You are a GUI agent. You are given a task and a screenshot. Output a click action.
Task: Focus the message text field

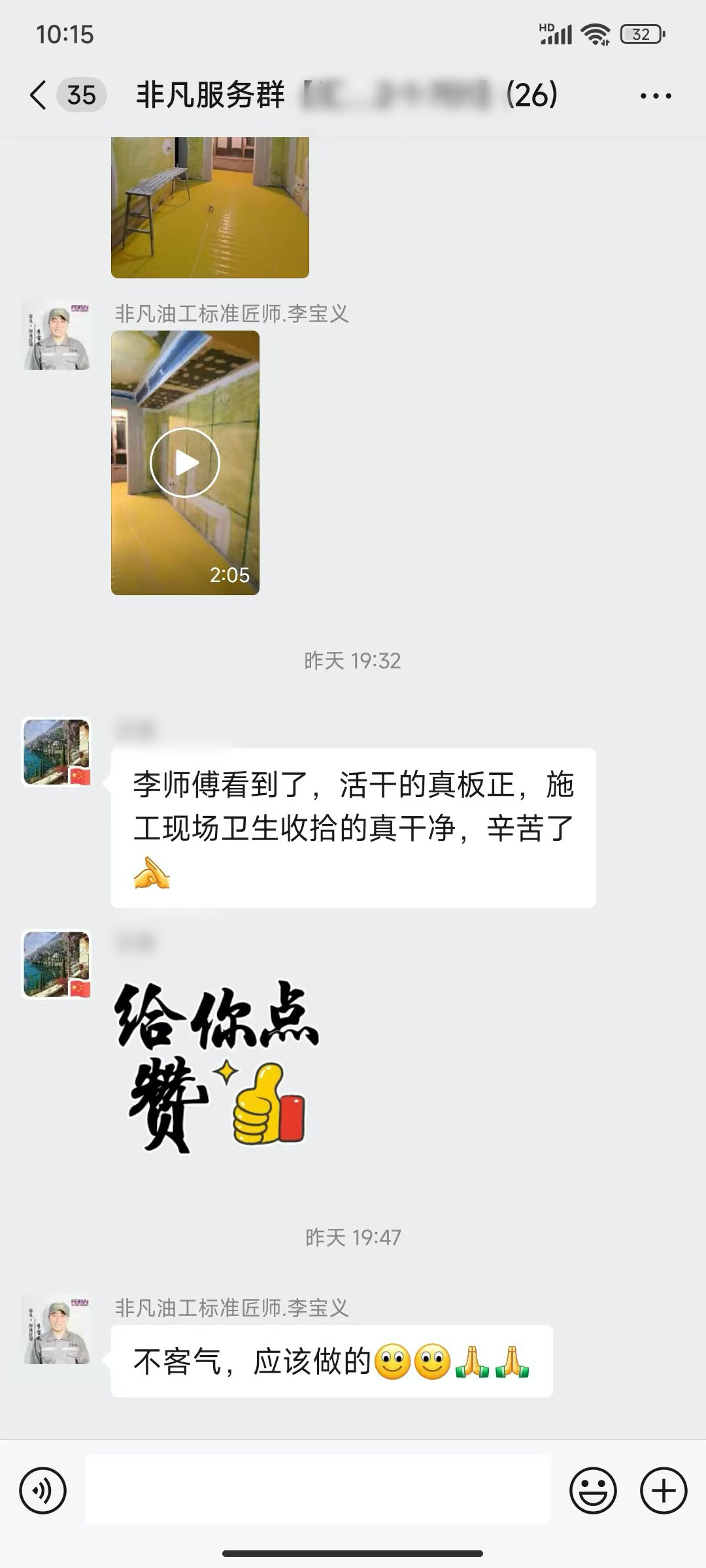click(318, 1490)
